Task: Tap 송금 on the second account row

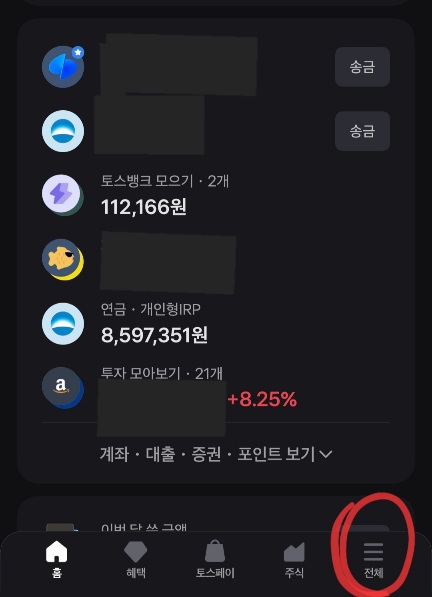Action: click(362, 131)
